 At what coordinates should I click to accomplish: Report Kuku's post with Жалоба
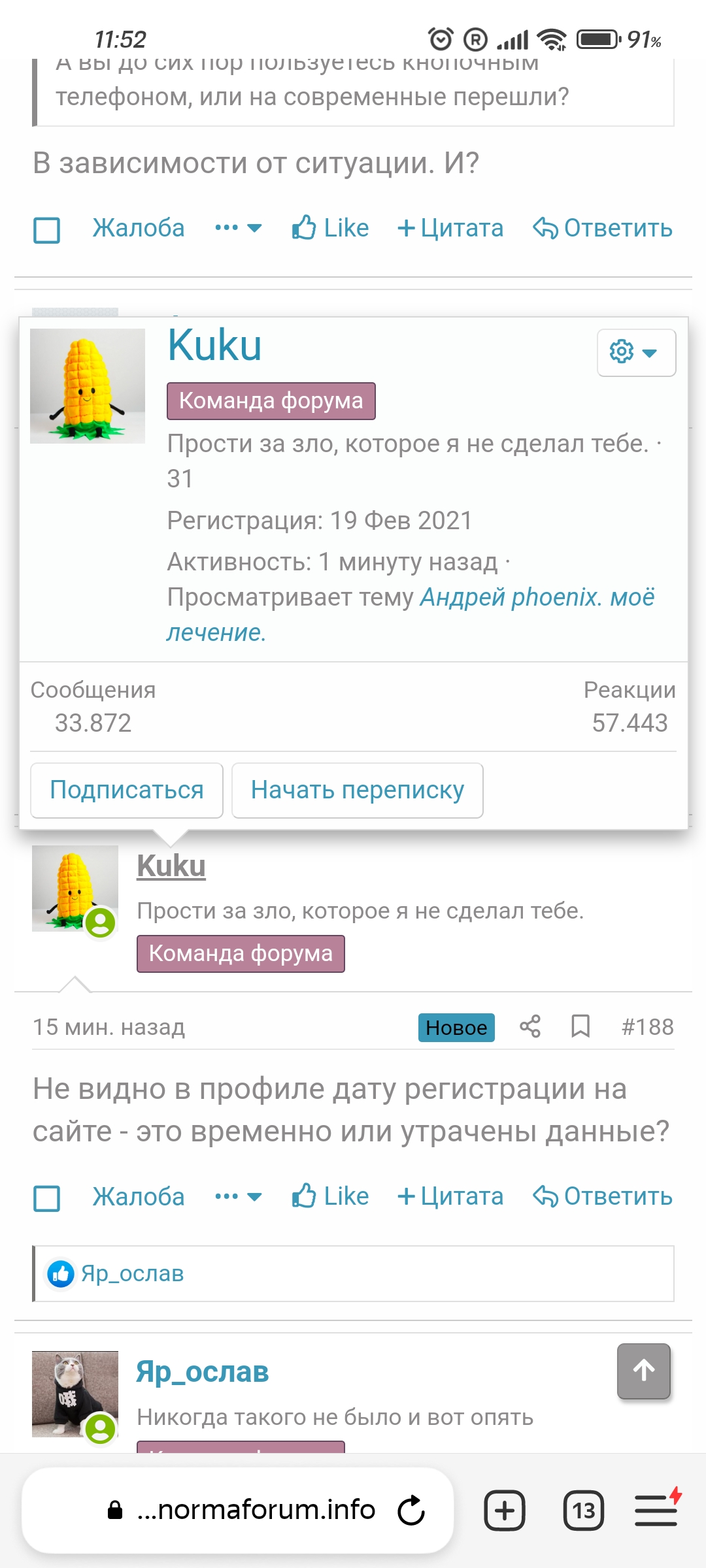(x=139, y=1197)
